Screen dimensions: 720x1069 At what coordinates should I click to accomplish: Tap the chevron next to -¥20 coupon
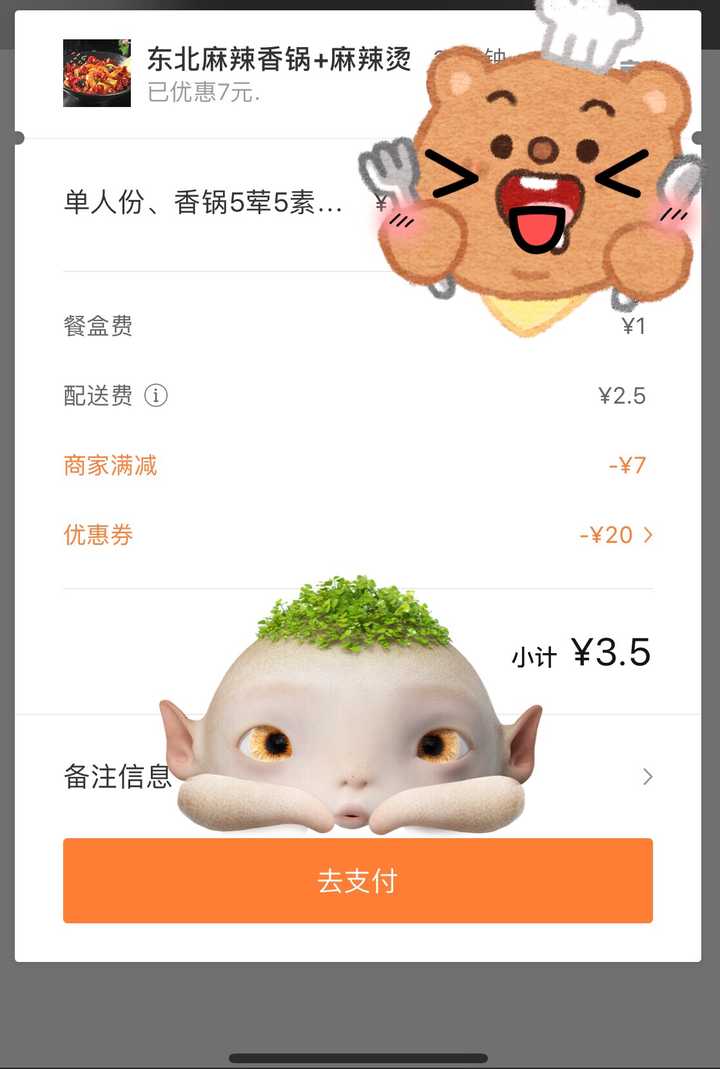651,535
